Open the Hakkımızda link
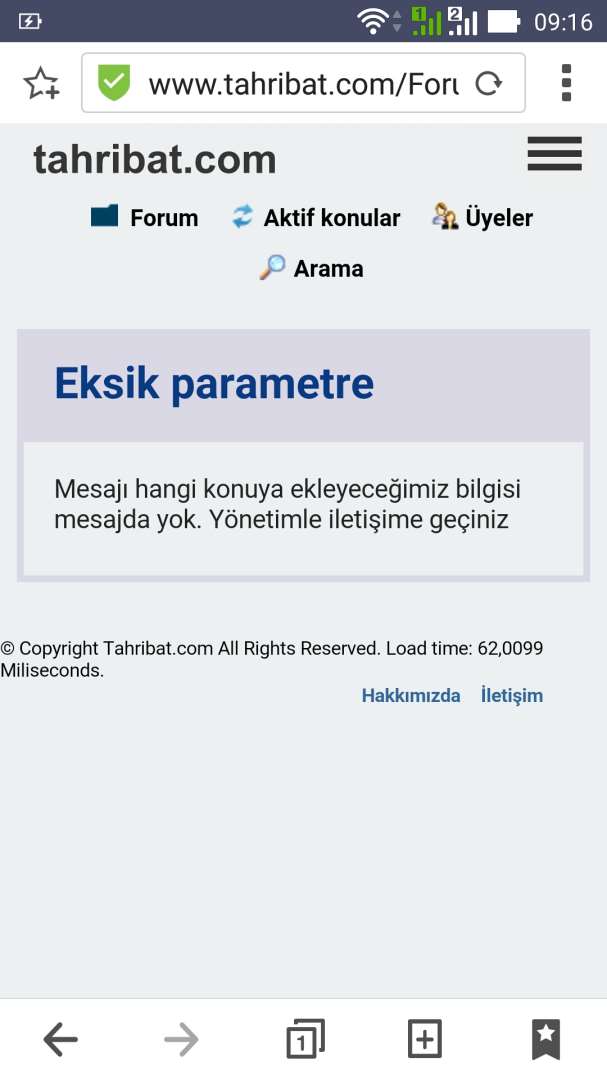Image resolution: width=607 pixels, height=1080 pixels. pos(411,696)
